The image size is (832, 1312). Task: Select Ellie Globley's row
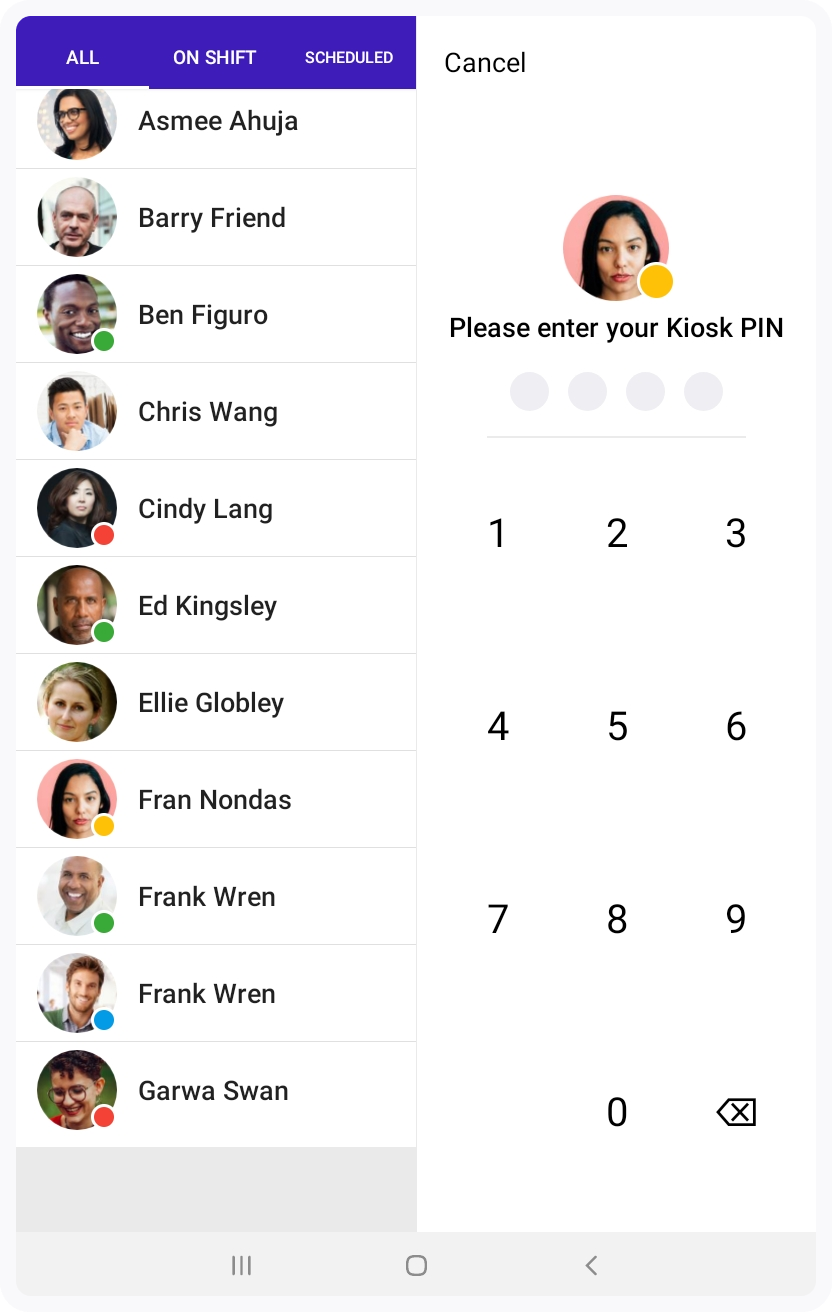click(x=211, y=703)
